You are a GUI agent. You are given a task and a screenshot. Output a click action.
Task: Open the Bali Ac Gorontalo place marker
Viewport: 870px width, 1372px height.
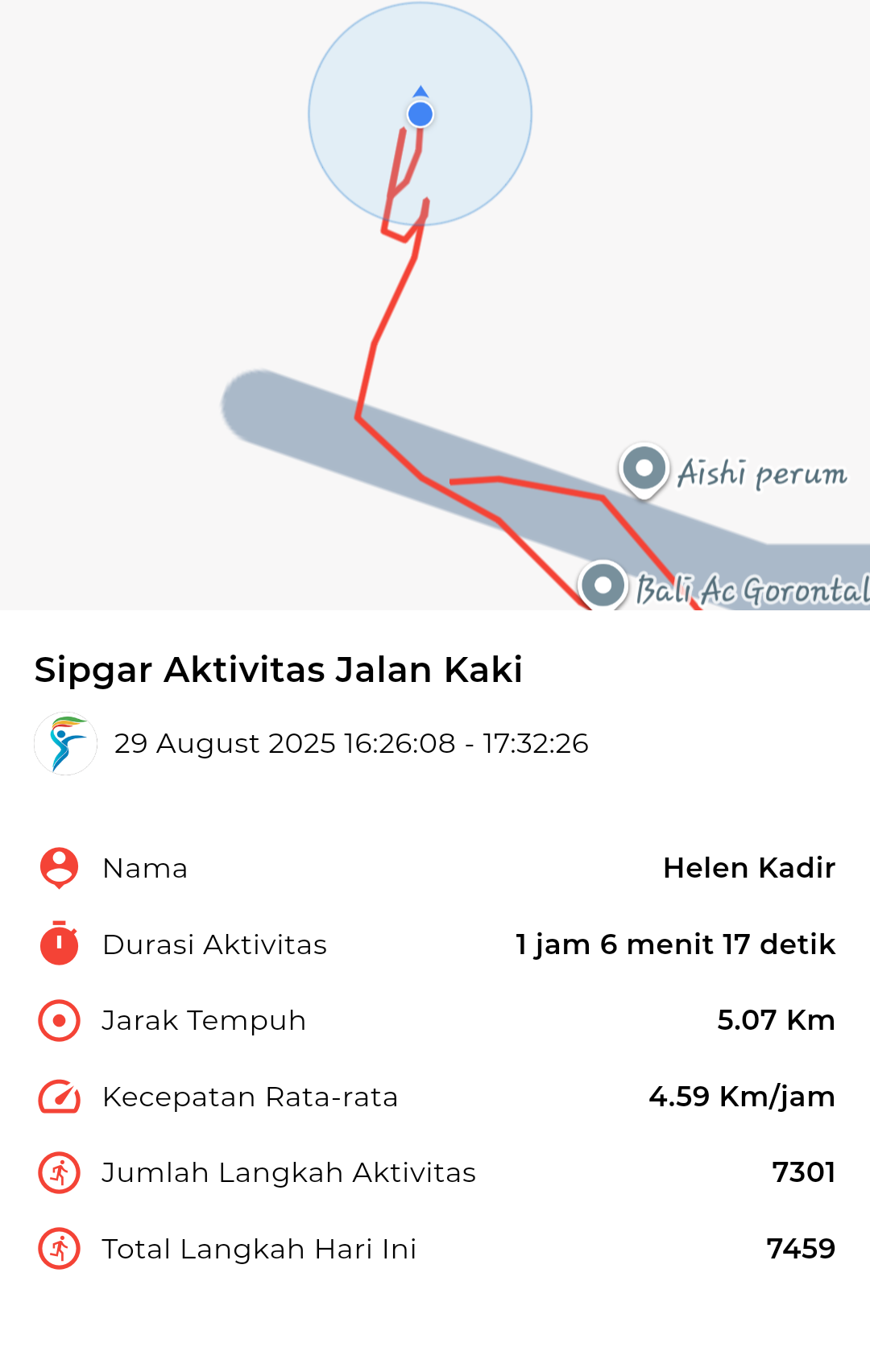coord(603,585)
